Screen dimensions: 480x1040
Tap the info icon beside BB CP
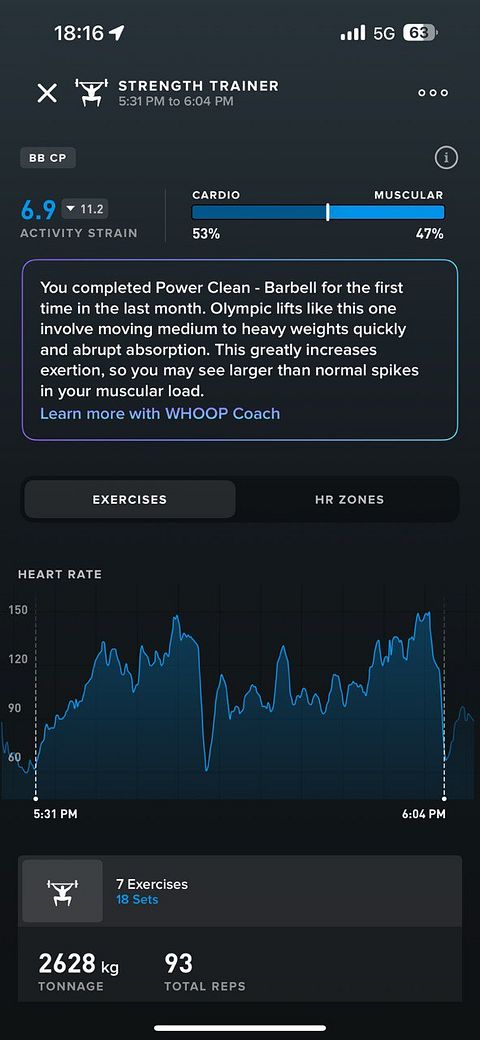tap(446, 158)
